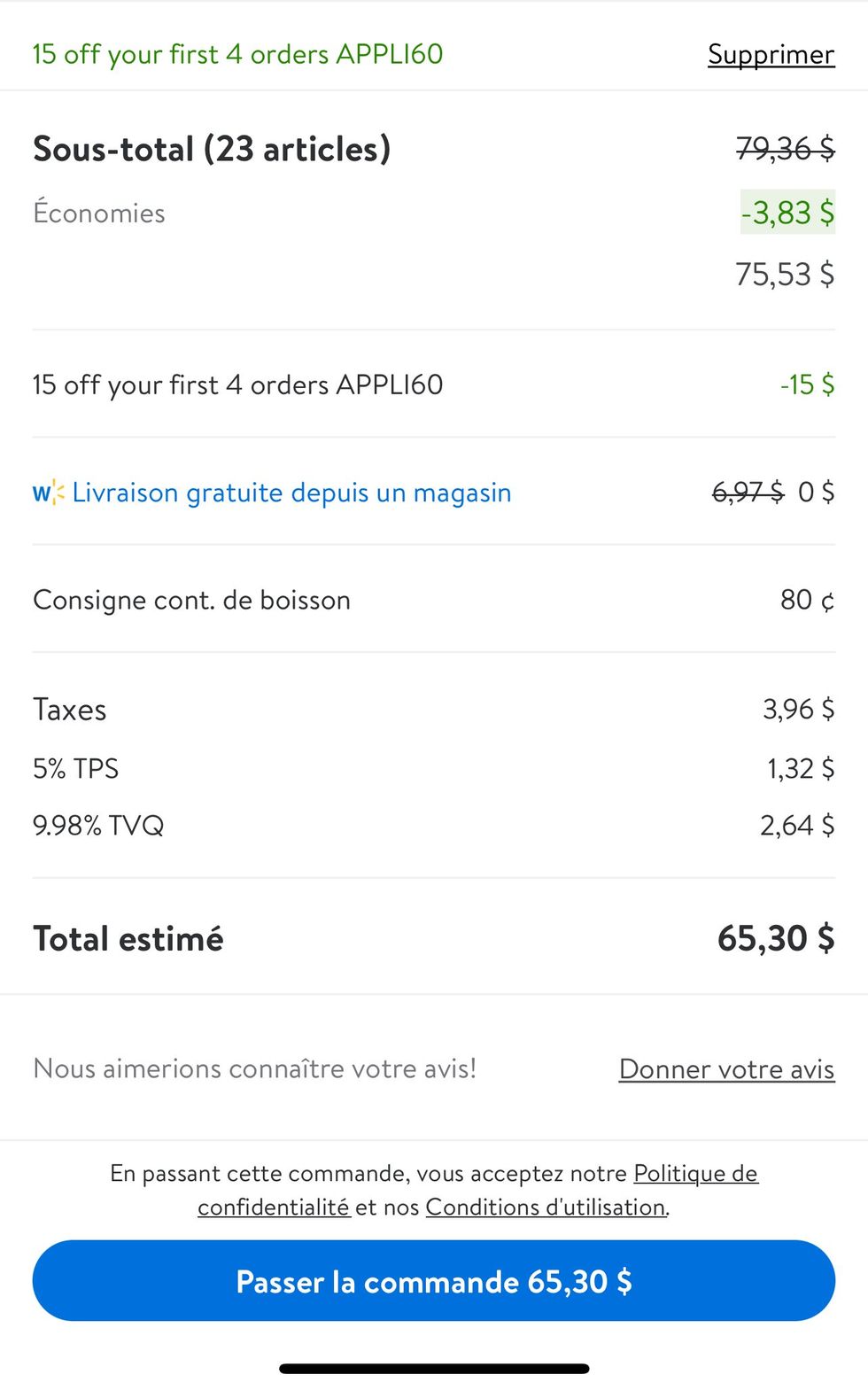The height and width of the screenshot is (1390, 868).
Task: Tap the 'Total estimé' summary row
Action: click(x=128, y=937)
